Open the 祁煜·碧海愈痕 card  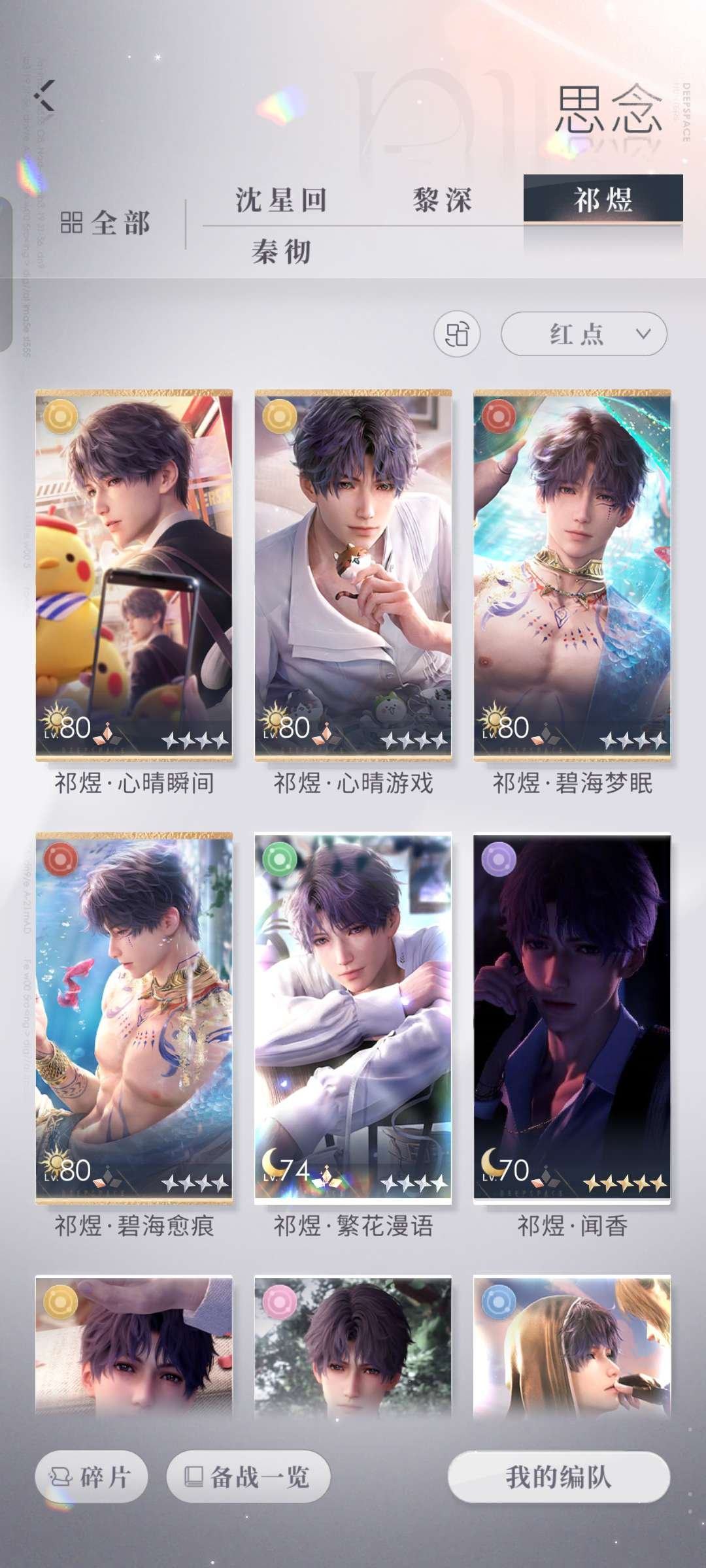(134, 1018)
